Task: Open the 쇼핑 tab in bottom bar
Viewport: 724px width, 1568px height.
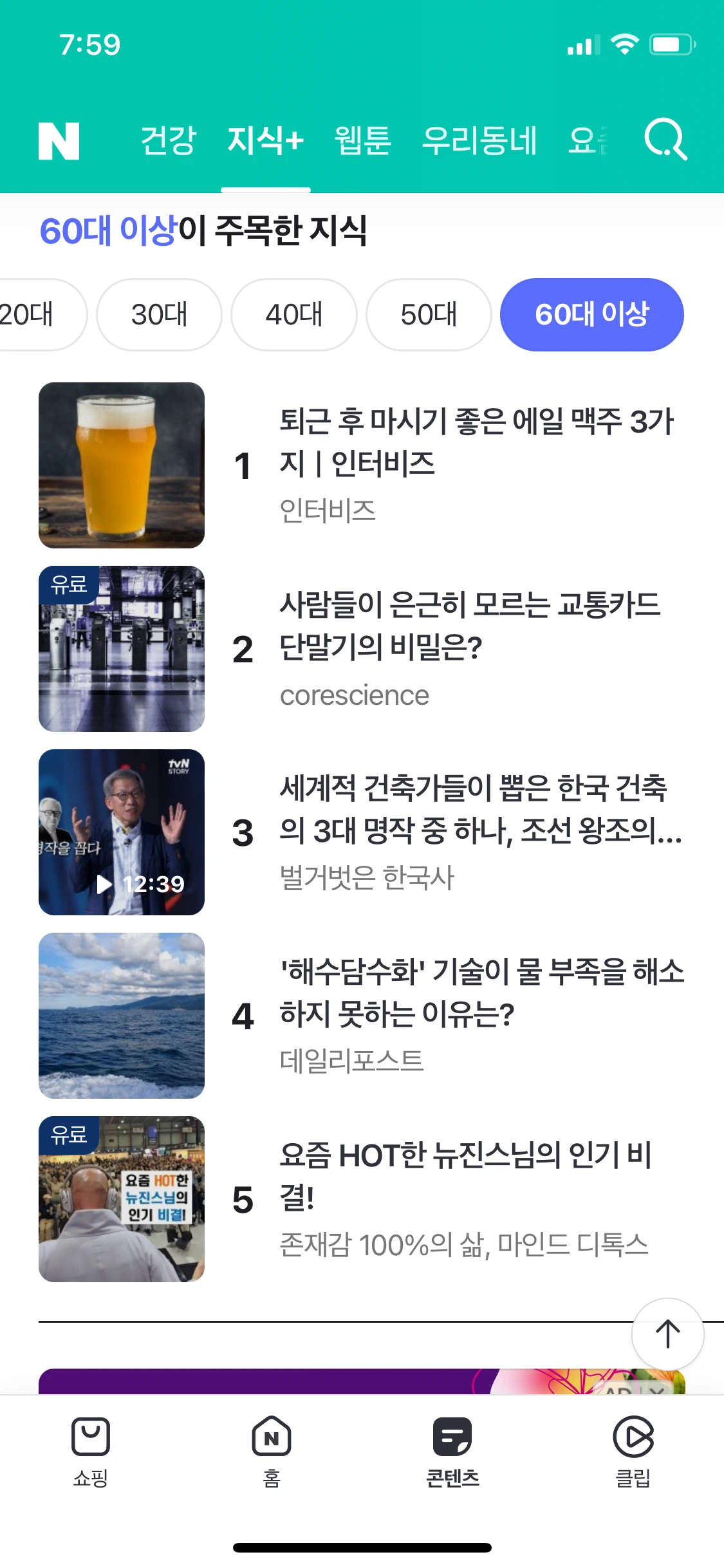Action: [90, 1451]
